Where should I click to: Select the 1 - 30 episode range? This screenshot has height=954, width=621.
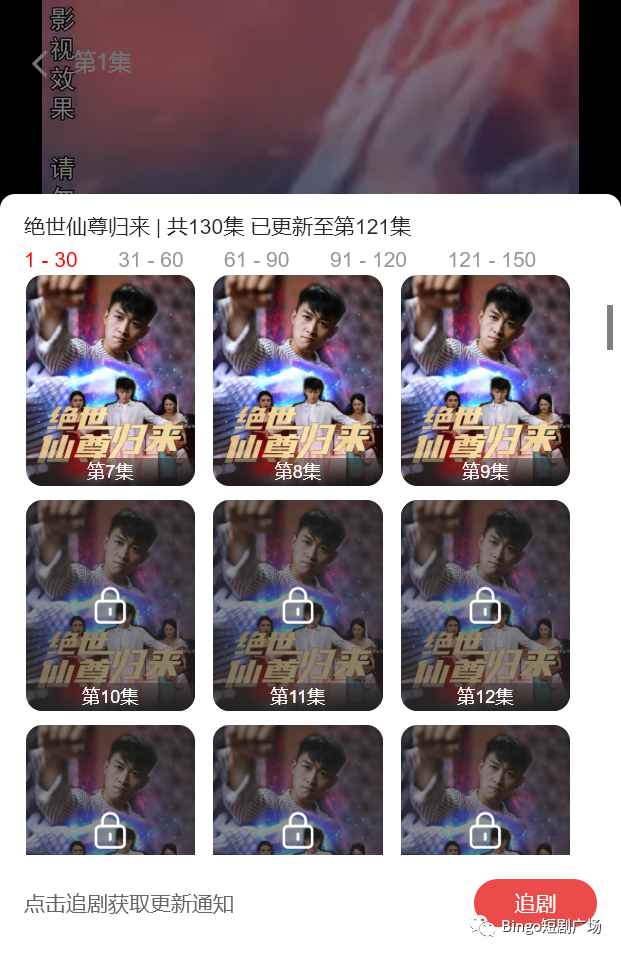tap(51, 260)
